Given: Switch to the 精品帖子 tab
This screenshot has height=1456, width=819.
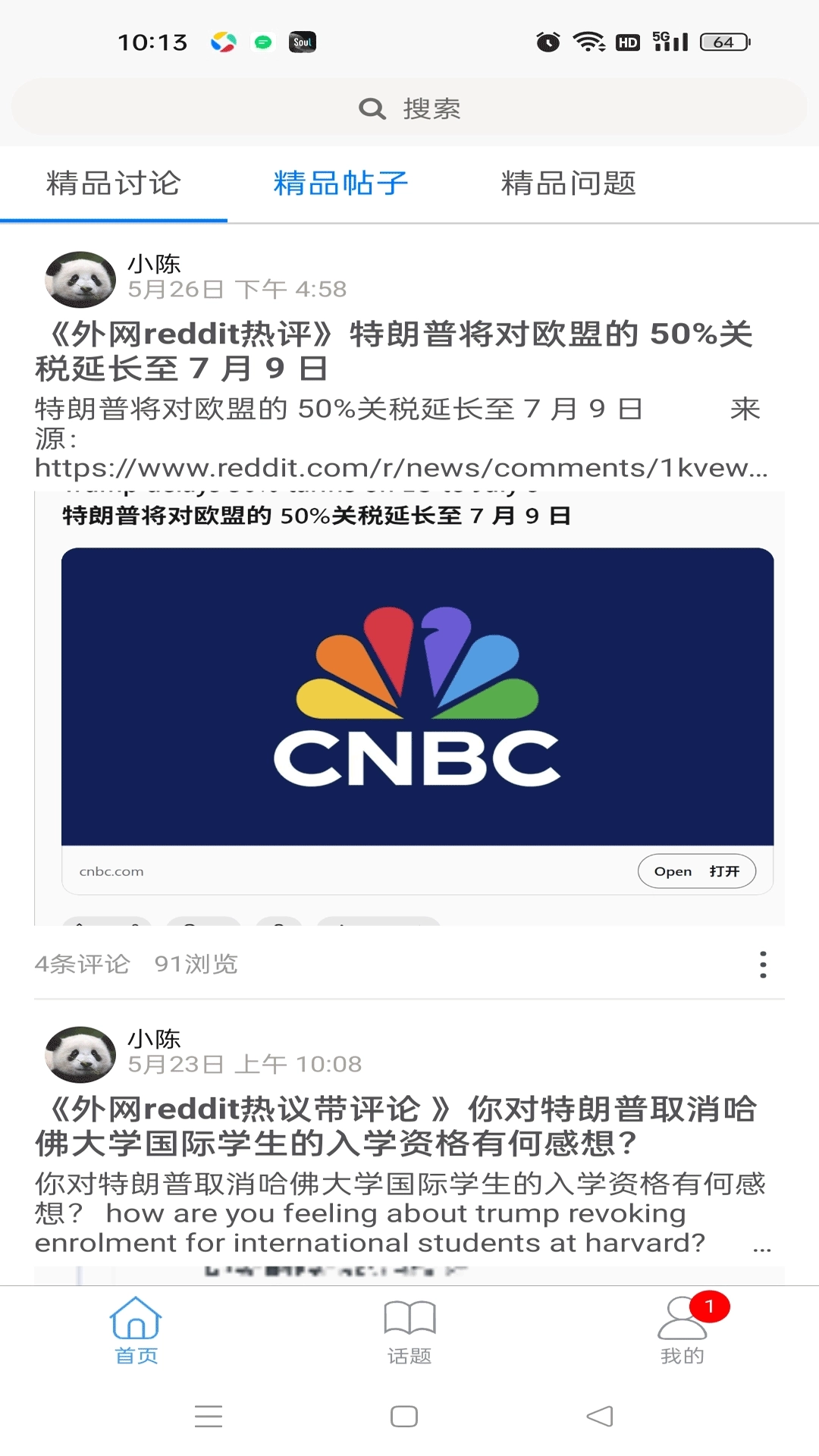Looking at the screenshot, I should pyautogui.click(x=340, y=183).
